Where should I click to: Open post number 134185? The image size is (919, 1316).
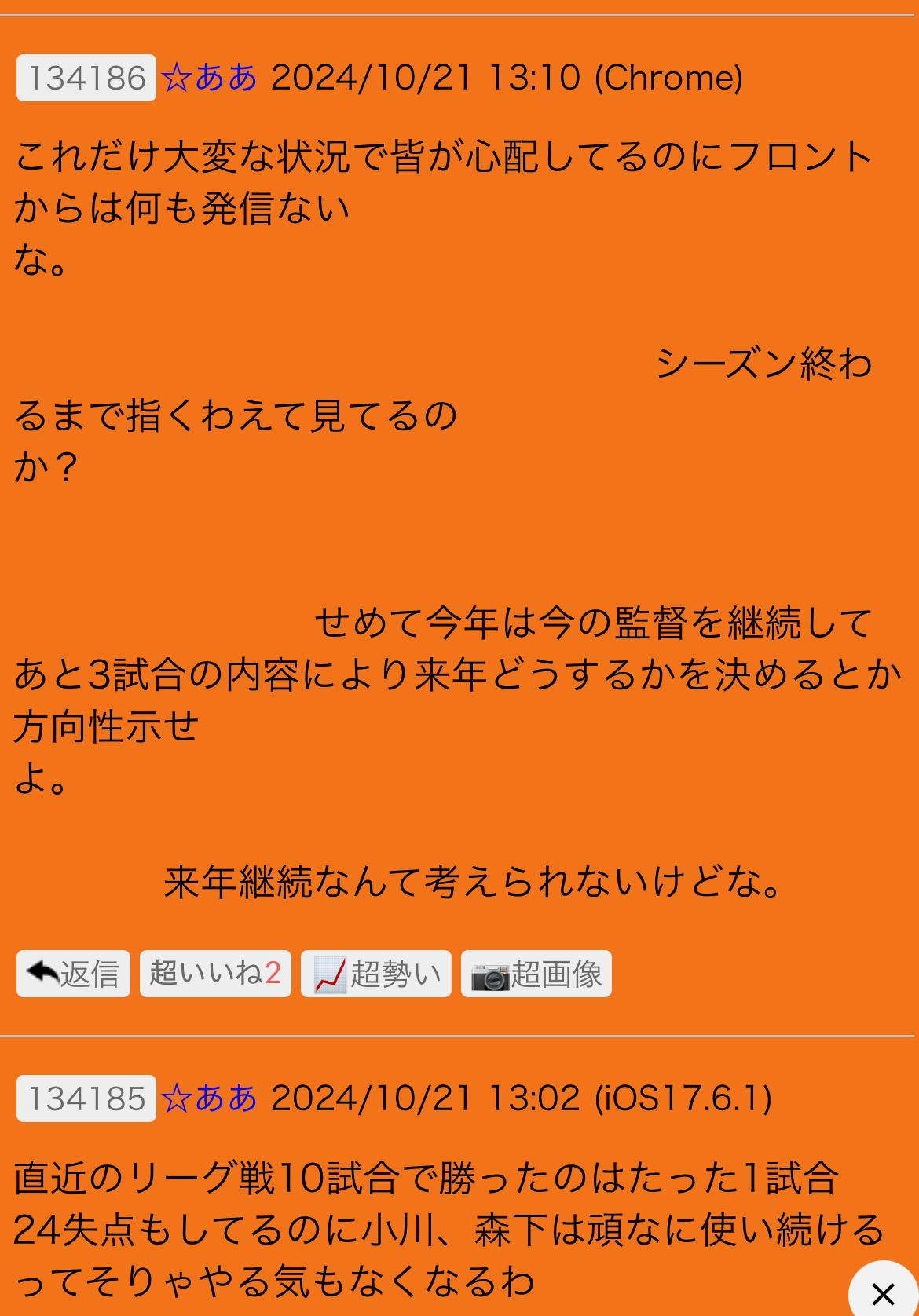(x=86, y=1098)
